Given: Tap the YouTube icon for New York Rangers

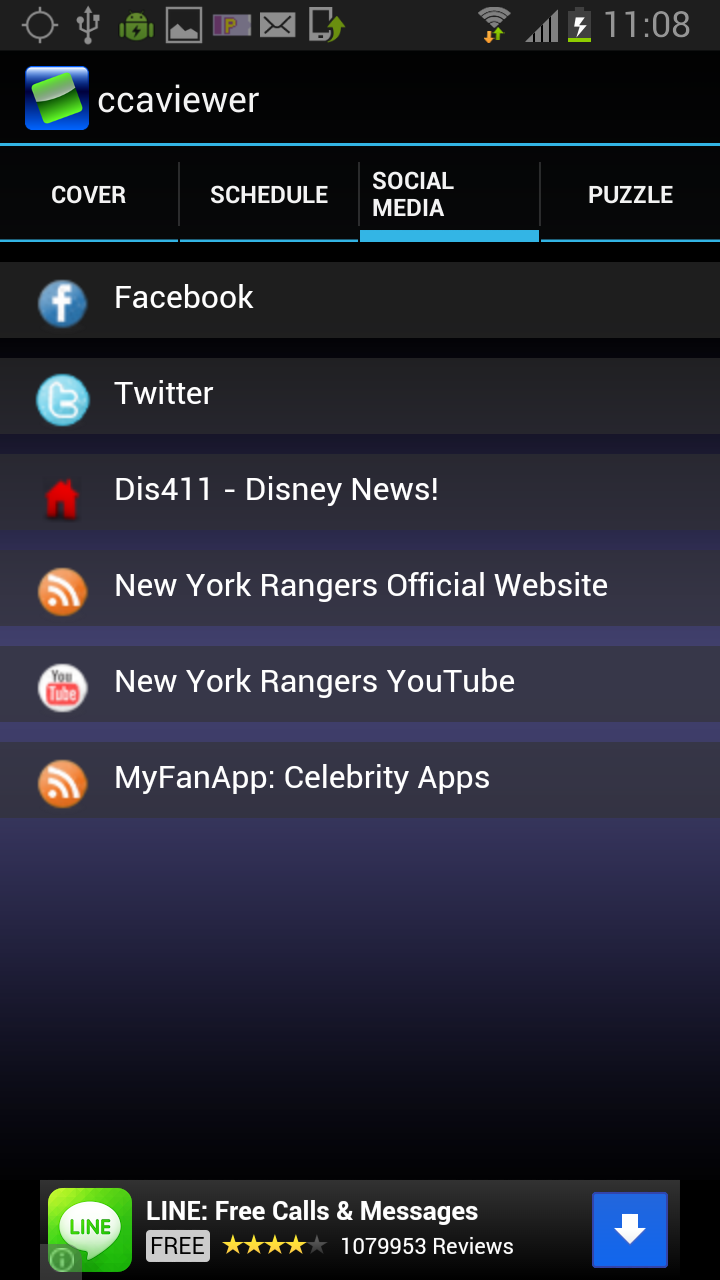Looking at the screenshot, I should (62, 687).
